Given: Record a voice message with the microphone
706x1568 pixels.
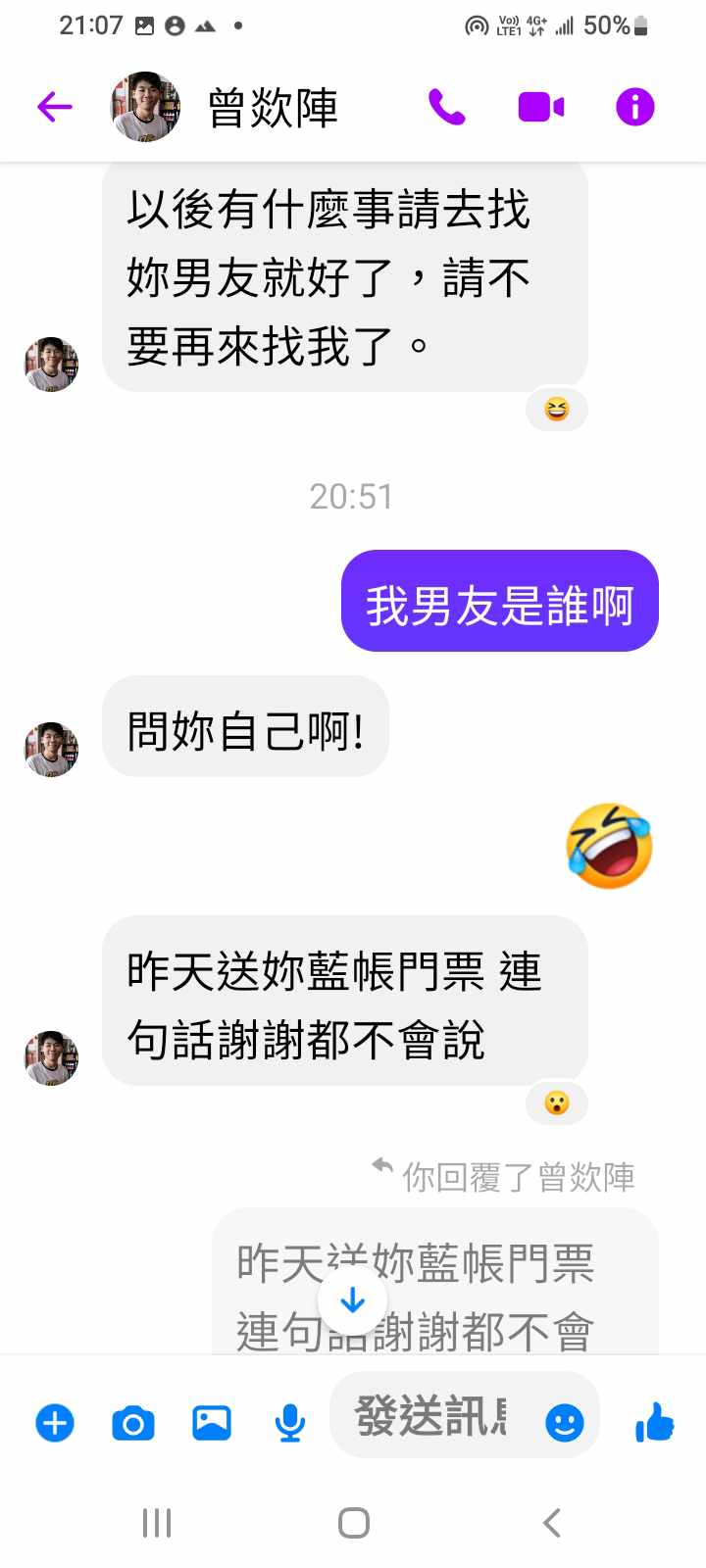Looking at the screenshot, I should pyautogui.click(x=289, y=1422).
